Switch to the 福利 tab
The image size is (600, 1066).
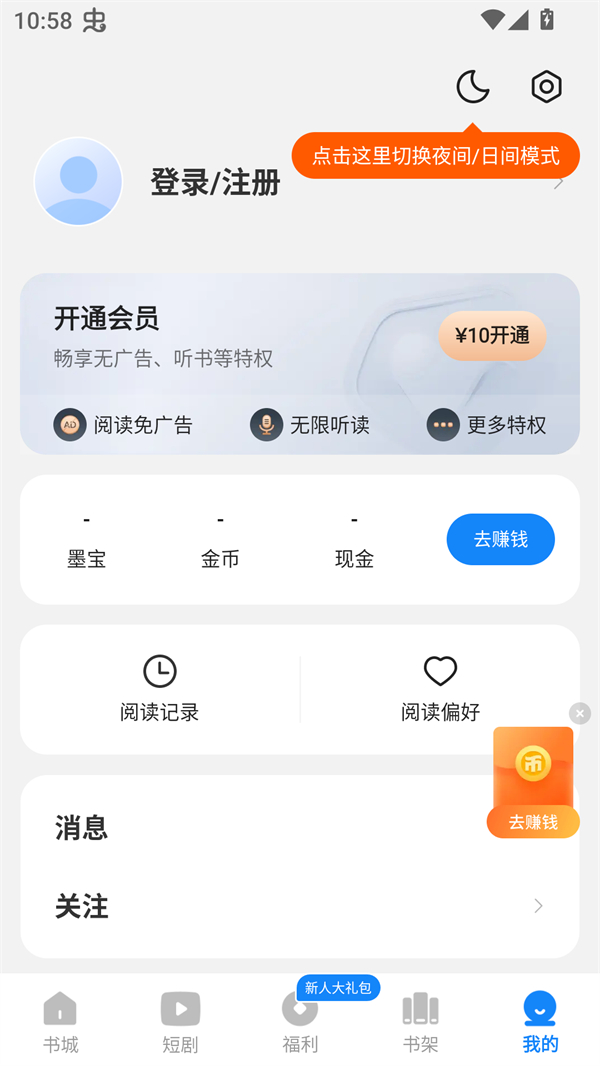coord(300,1022)
